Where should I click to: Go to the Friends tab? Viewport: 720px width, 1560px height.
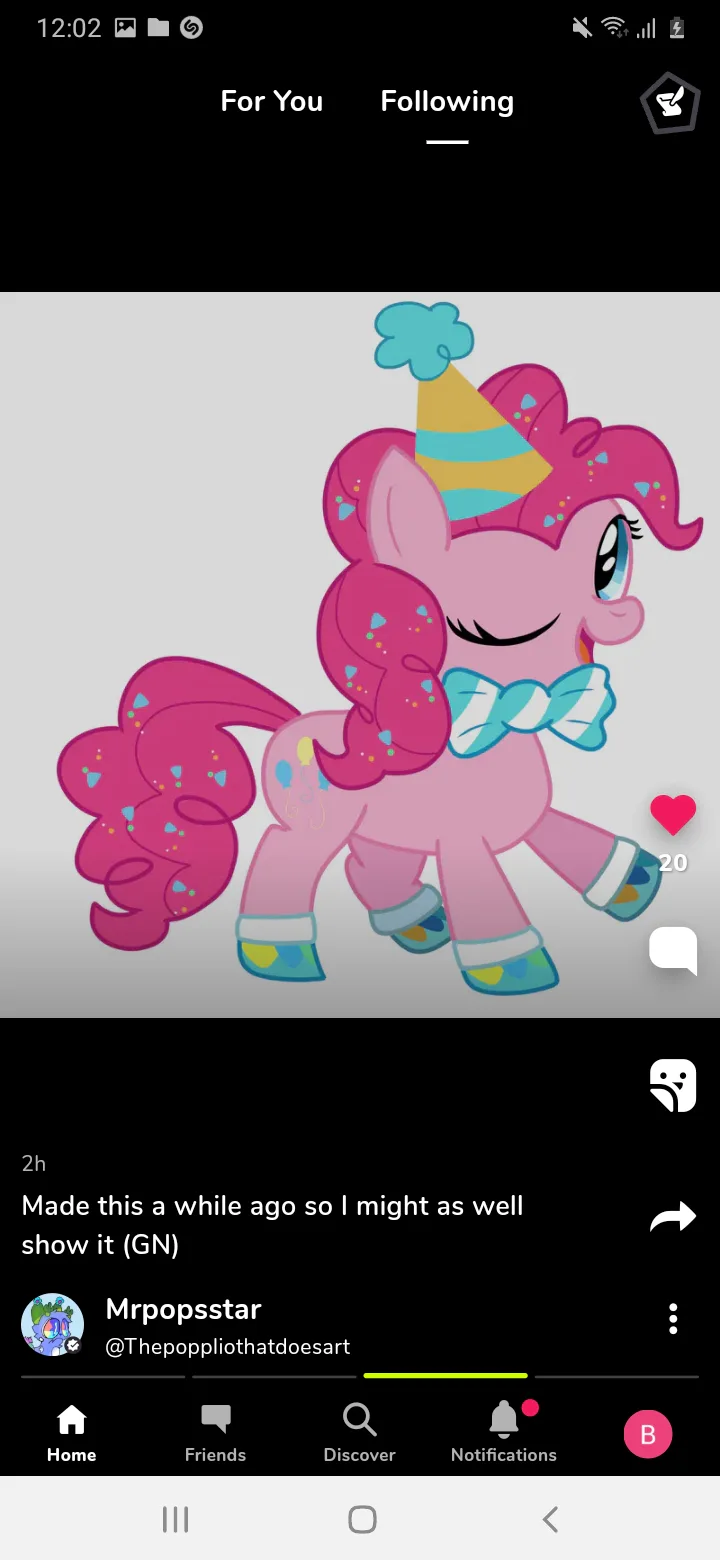point(215,1433)
